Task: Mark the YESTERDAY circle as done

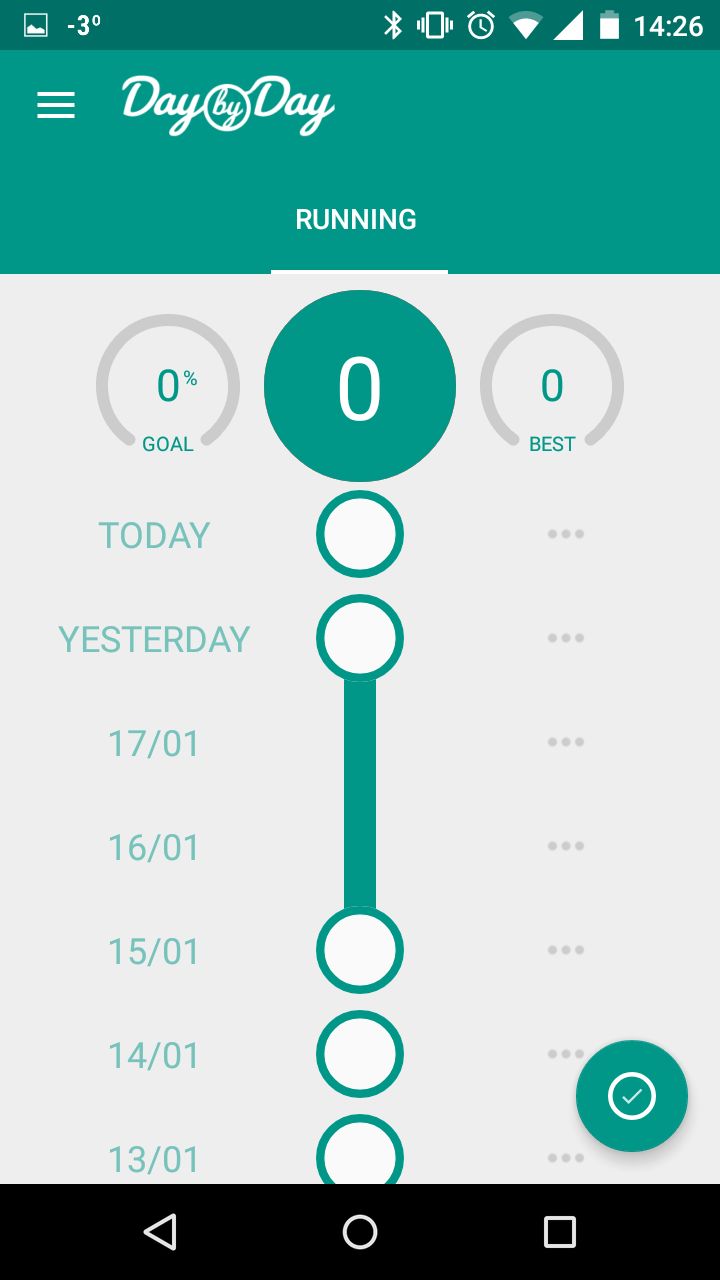Action: click(360, 638)
